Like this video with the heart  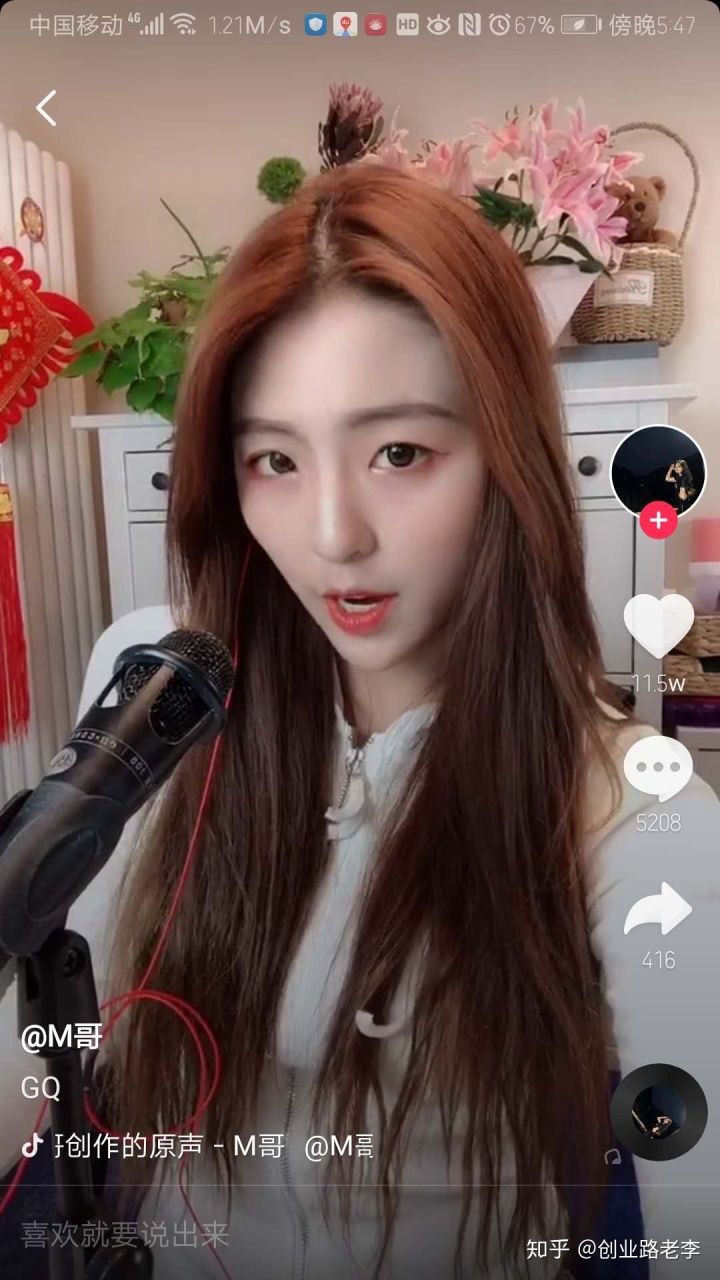click(x=658, y=626)
